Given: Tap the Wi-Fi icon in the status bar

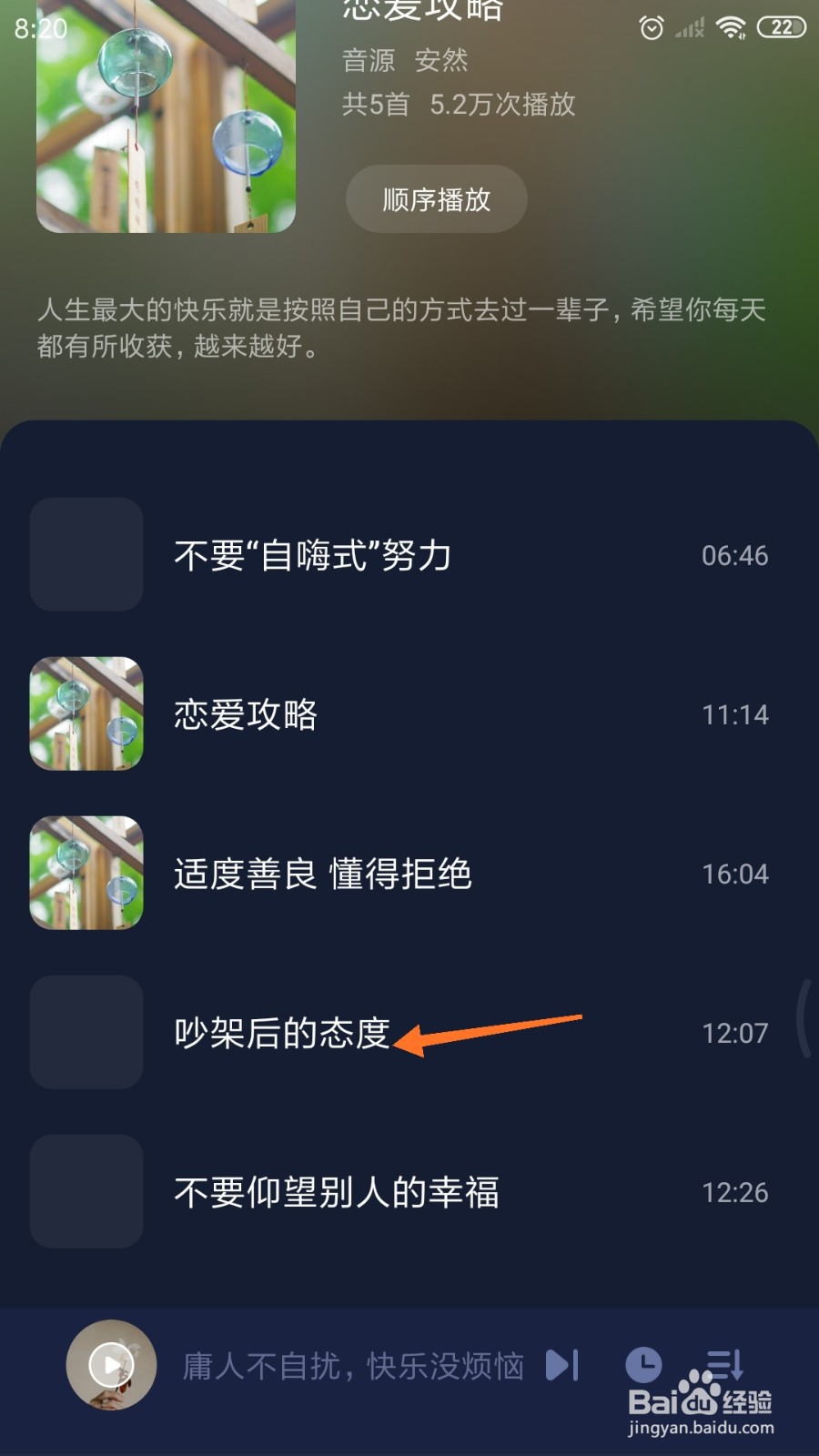Looking at the screenshot, I should click(729, 26).
